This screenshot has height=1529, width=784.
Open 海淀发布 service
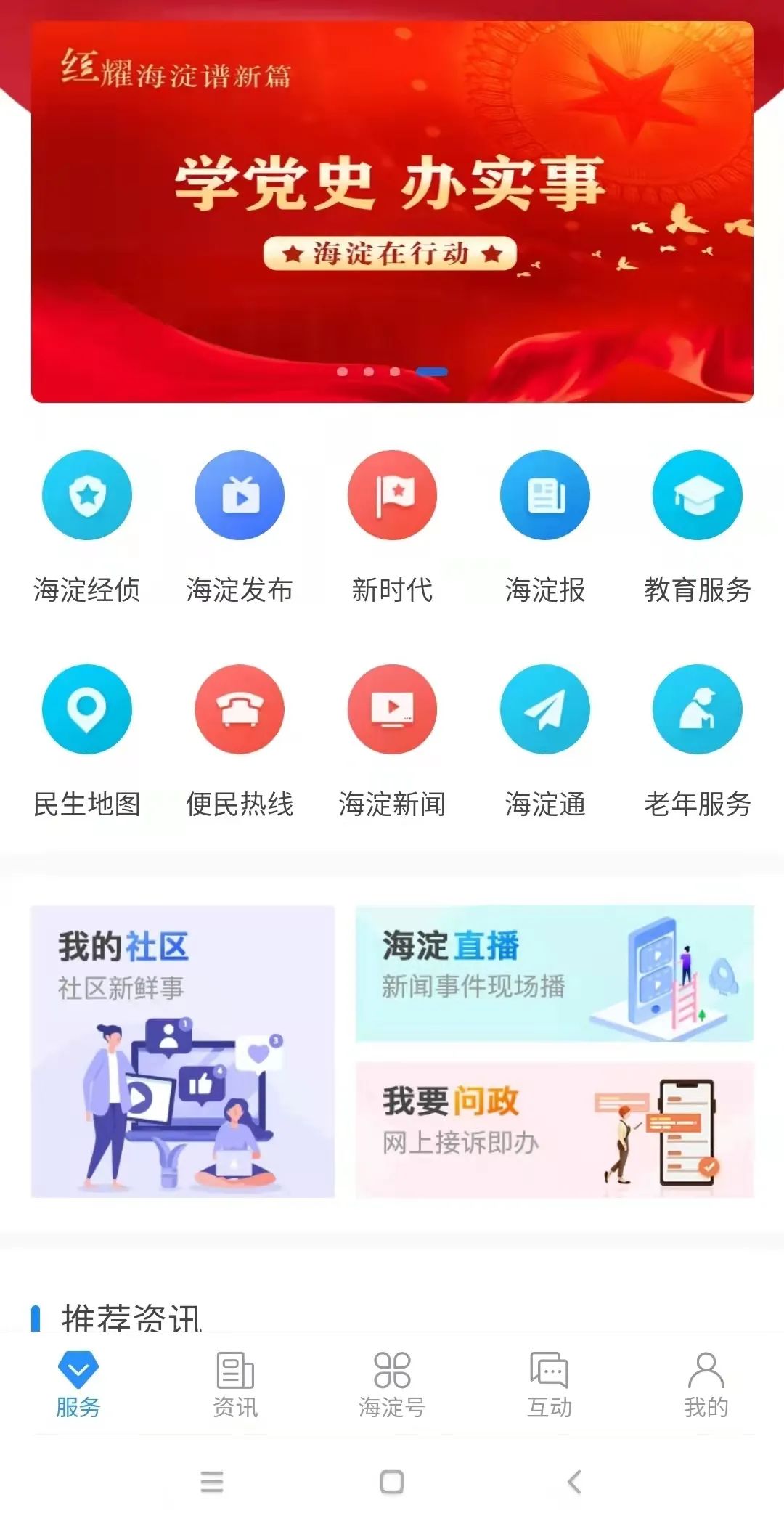click(240, 495)
